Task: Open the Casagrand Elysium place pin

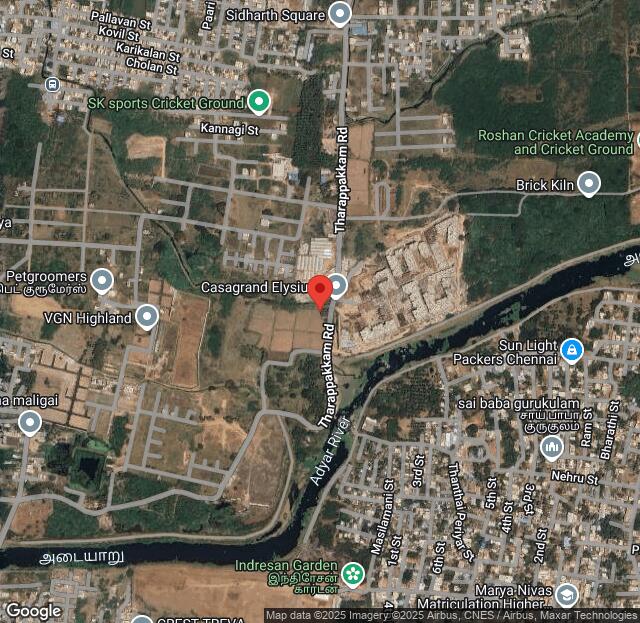Action: 338,286
